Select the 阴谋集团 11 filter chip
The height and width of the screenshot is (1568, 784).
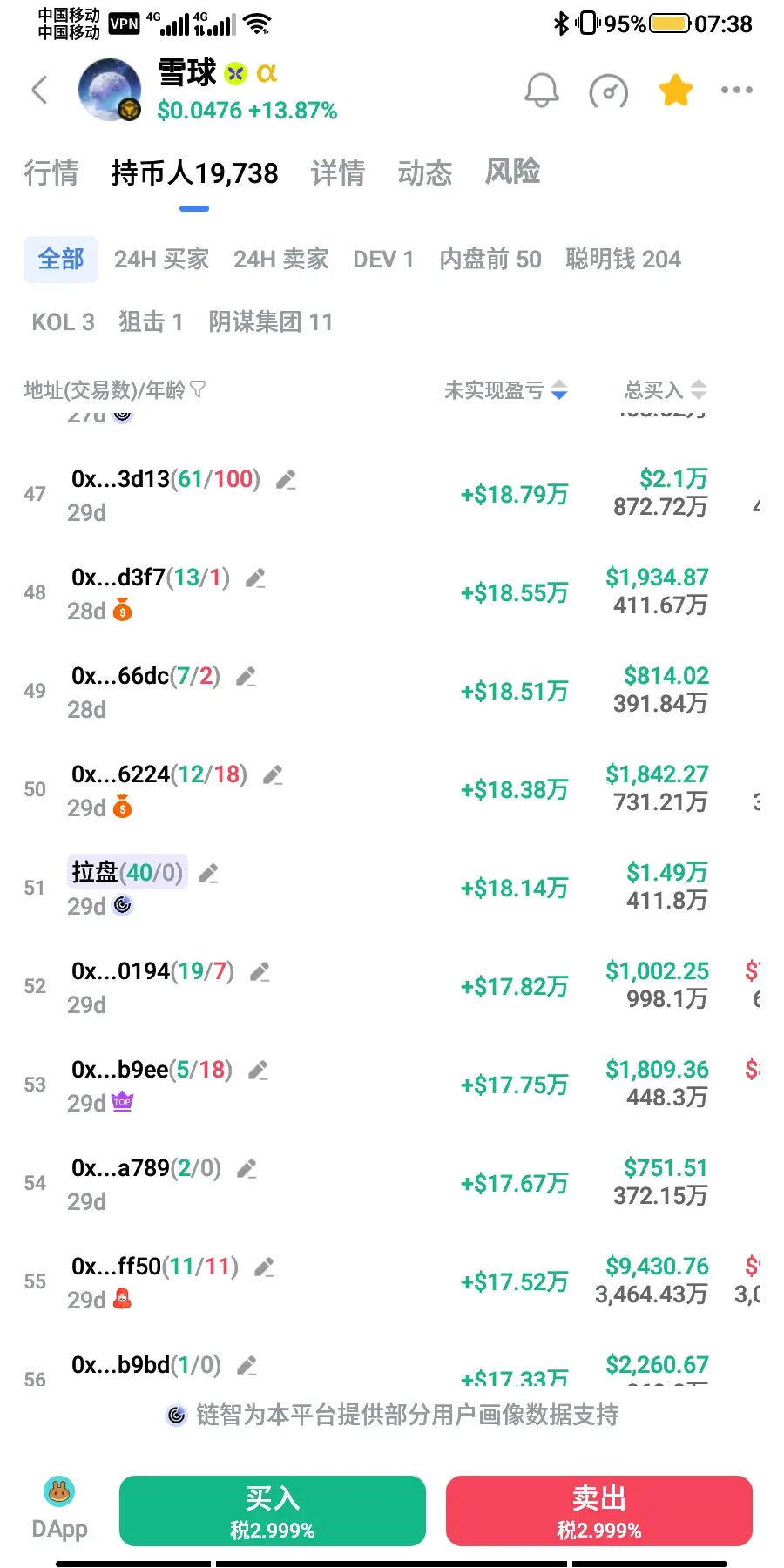270,322
